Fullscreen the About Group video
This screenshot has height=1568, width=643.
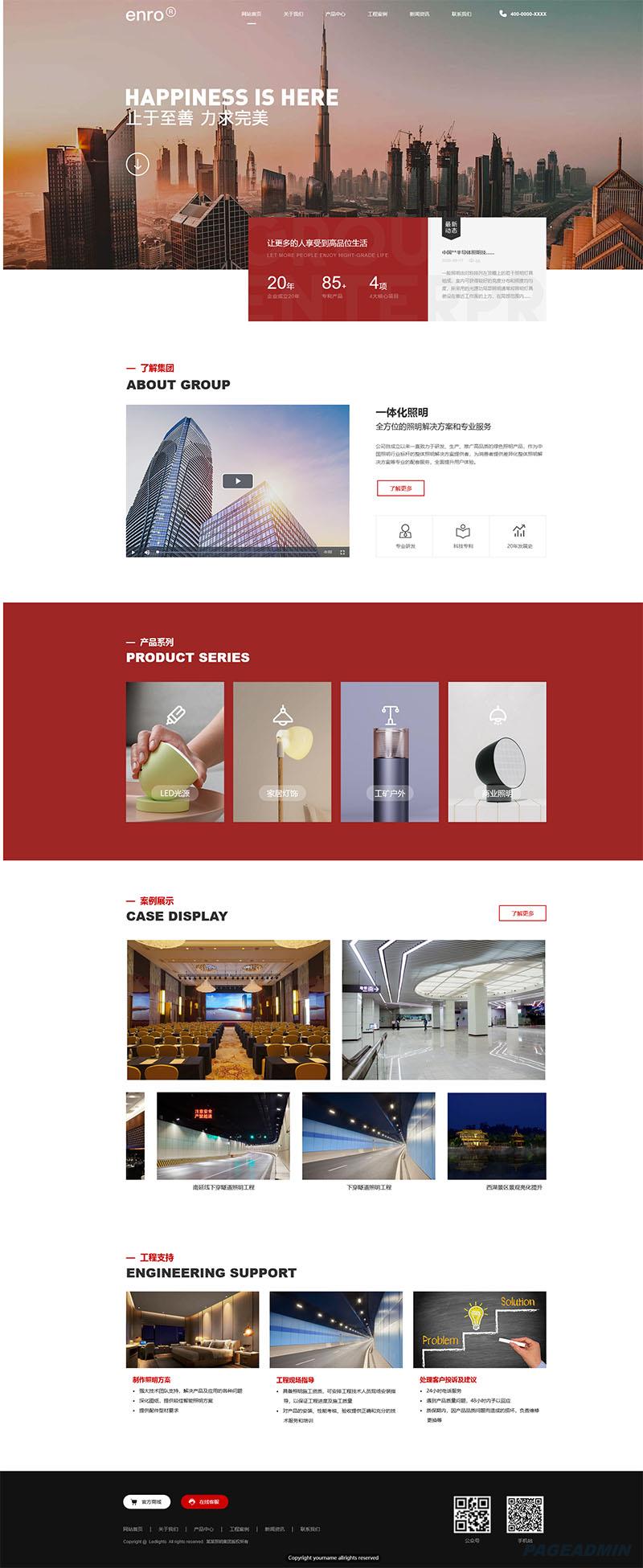tap(343, 552)
